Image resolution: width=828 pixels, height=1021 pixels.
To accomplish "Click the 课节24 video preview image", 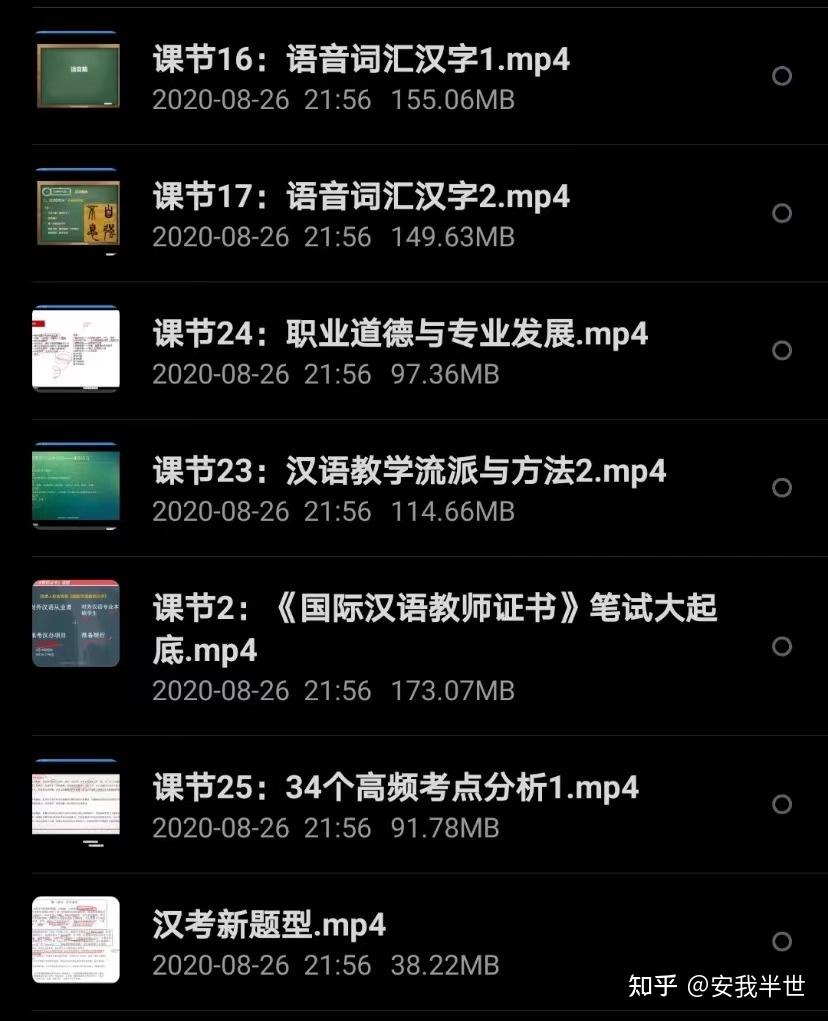I will click(x=77, y=350).
